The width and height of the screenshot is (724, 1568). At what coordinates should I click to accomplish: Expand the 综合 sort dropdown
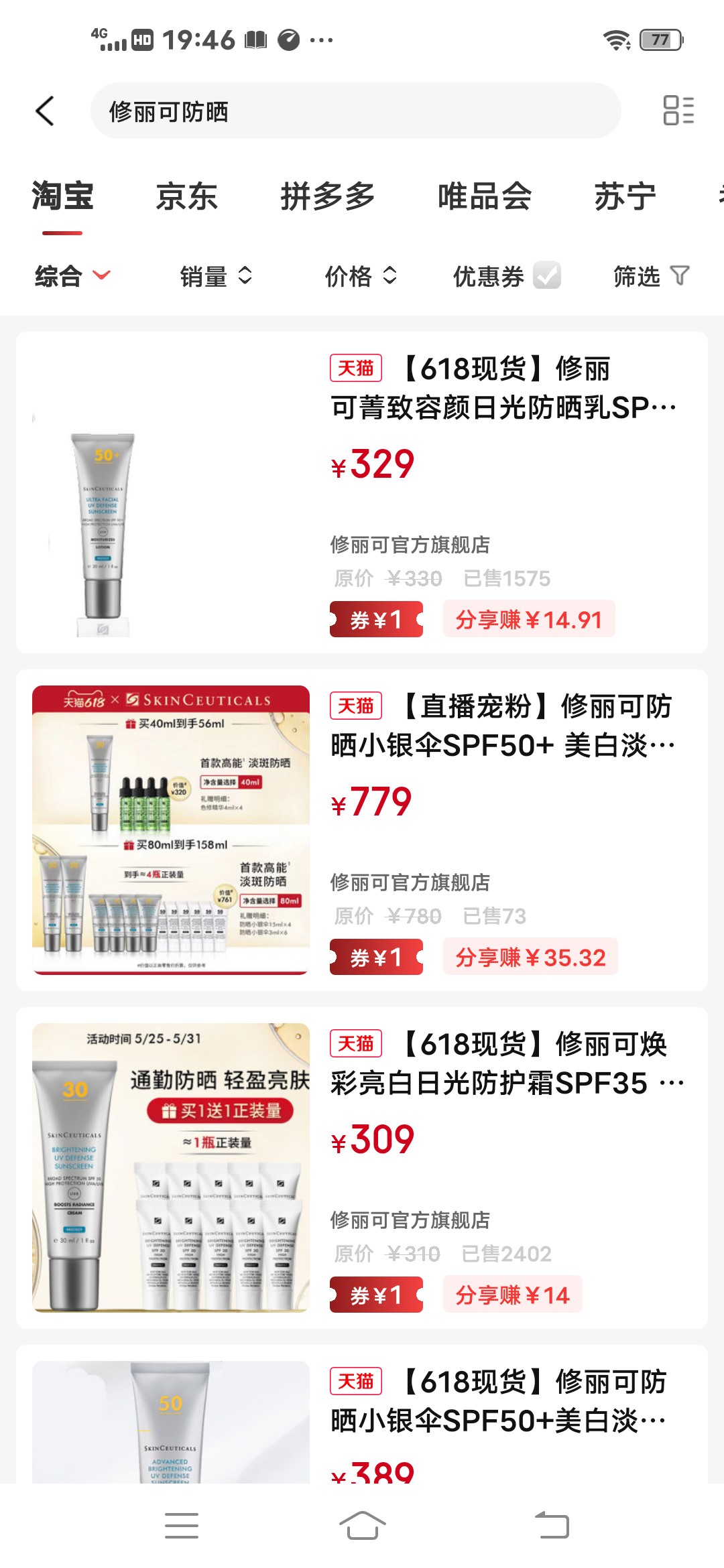[x=72, y=276]
